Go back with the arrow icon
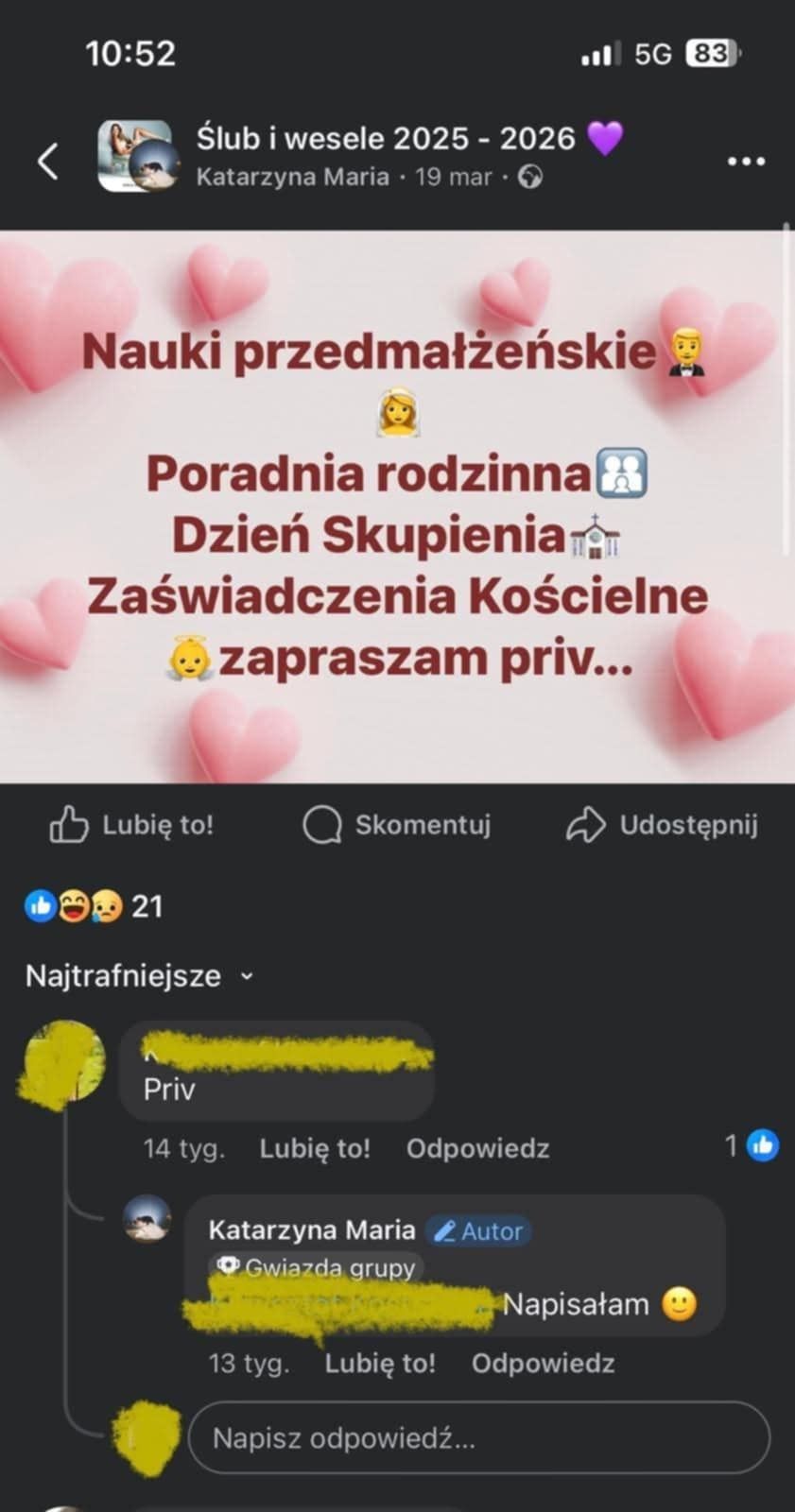 point(48,161)
